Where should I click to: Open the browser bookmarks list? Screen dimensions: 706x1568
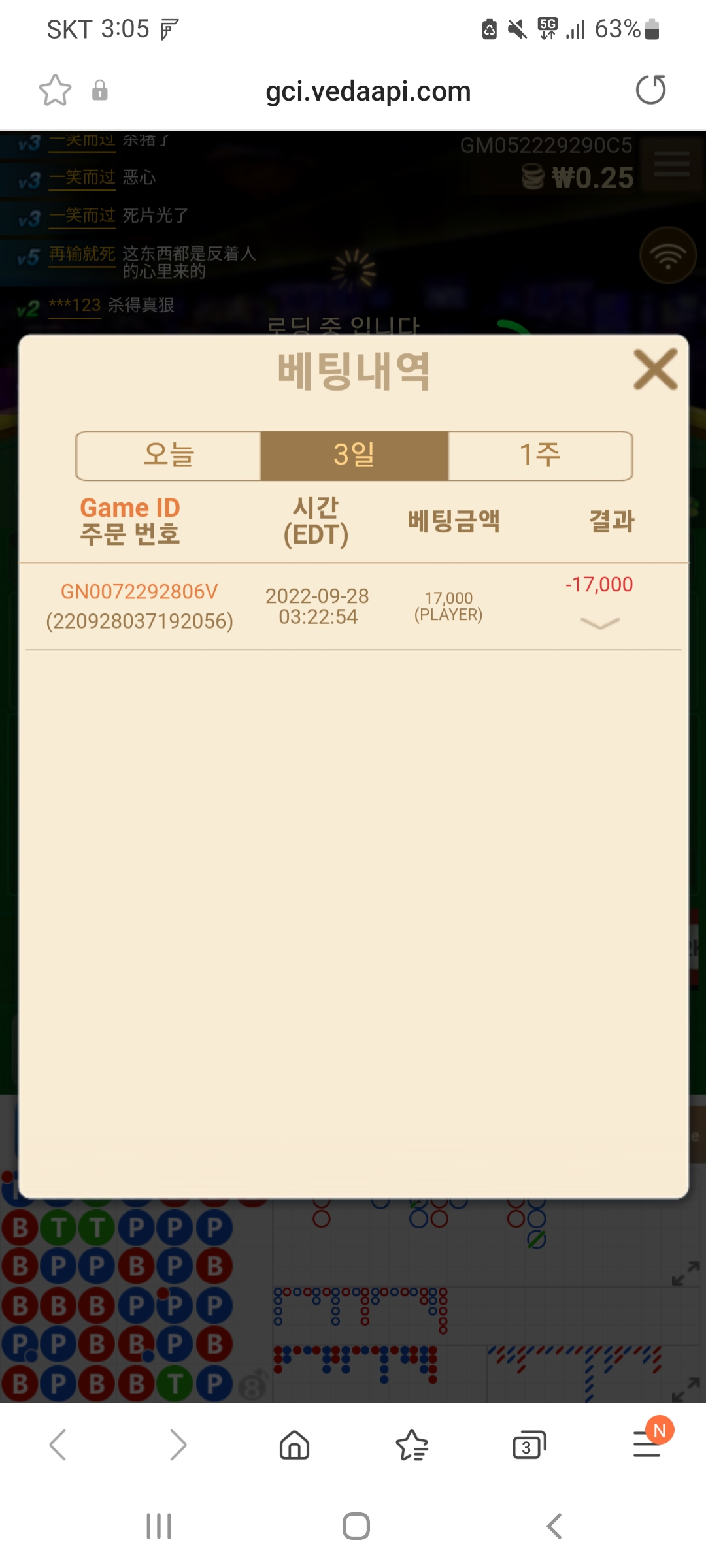click(x=412, y=1445)
